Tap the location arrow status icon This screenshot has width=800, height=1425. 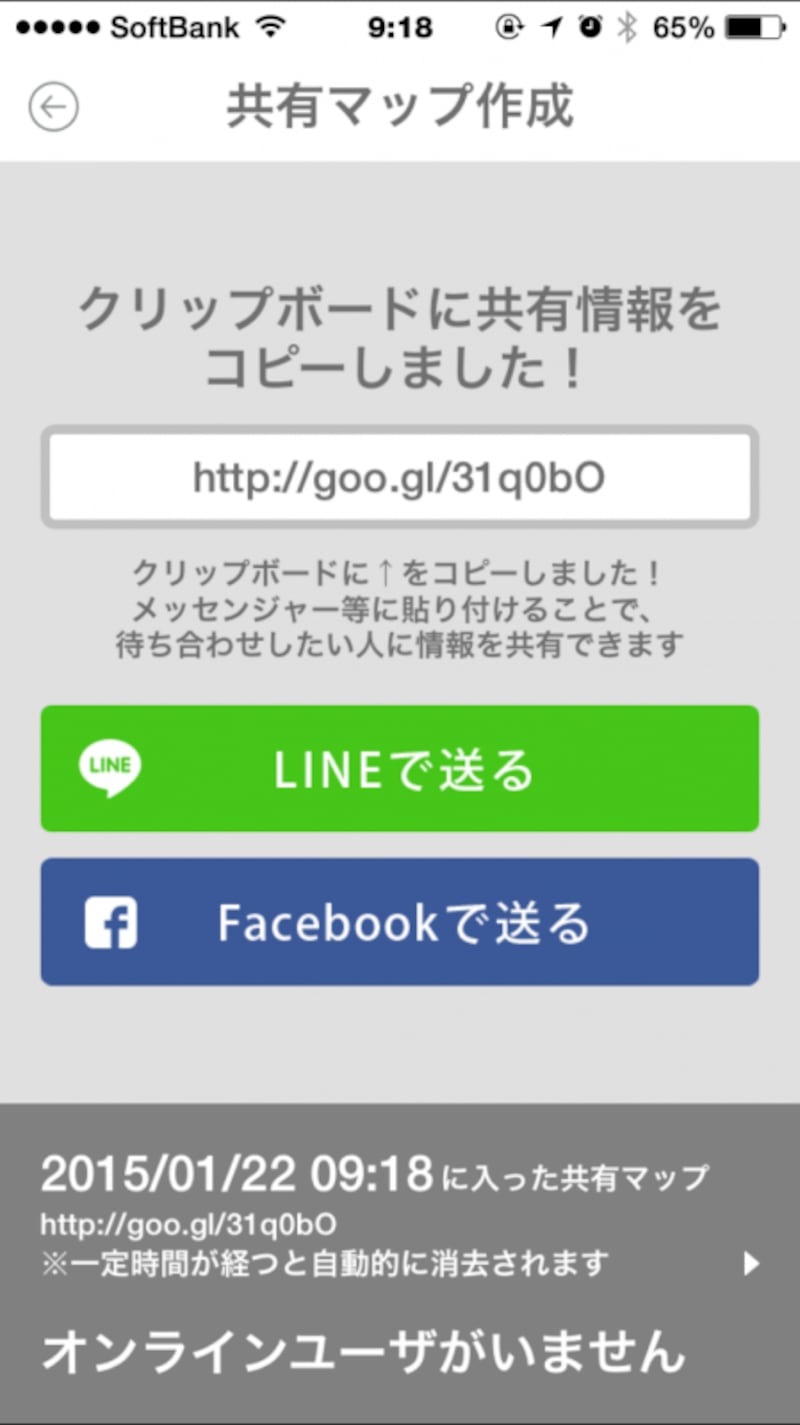pos(551,27)
